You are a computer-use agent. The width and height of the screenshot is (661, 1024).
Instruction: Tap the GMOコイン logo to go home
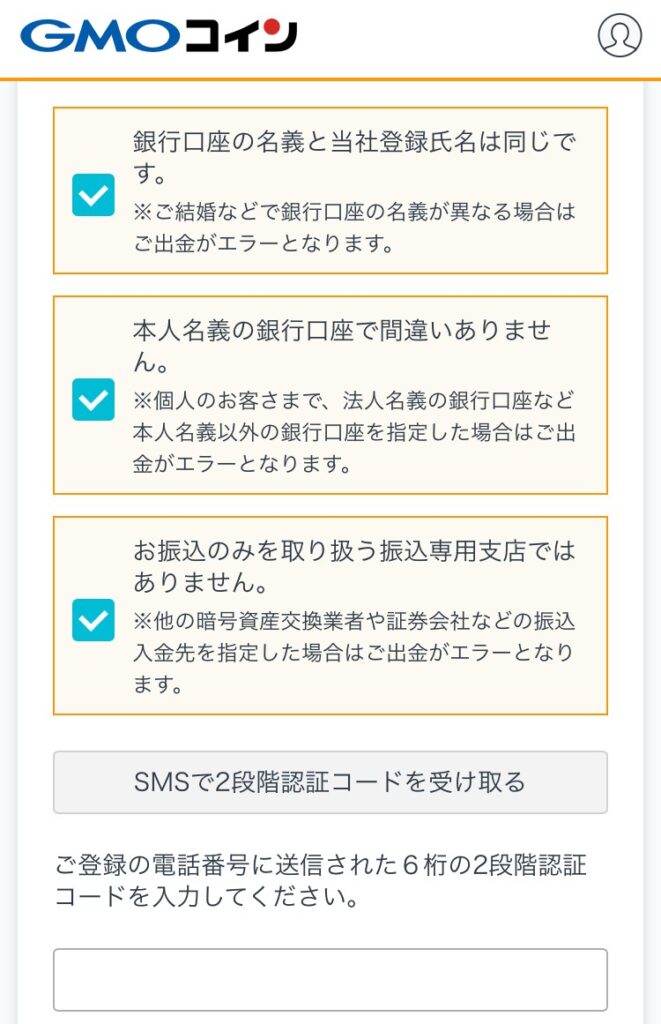(x=159, y=35)
